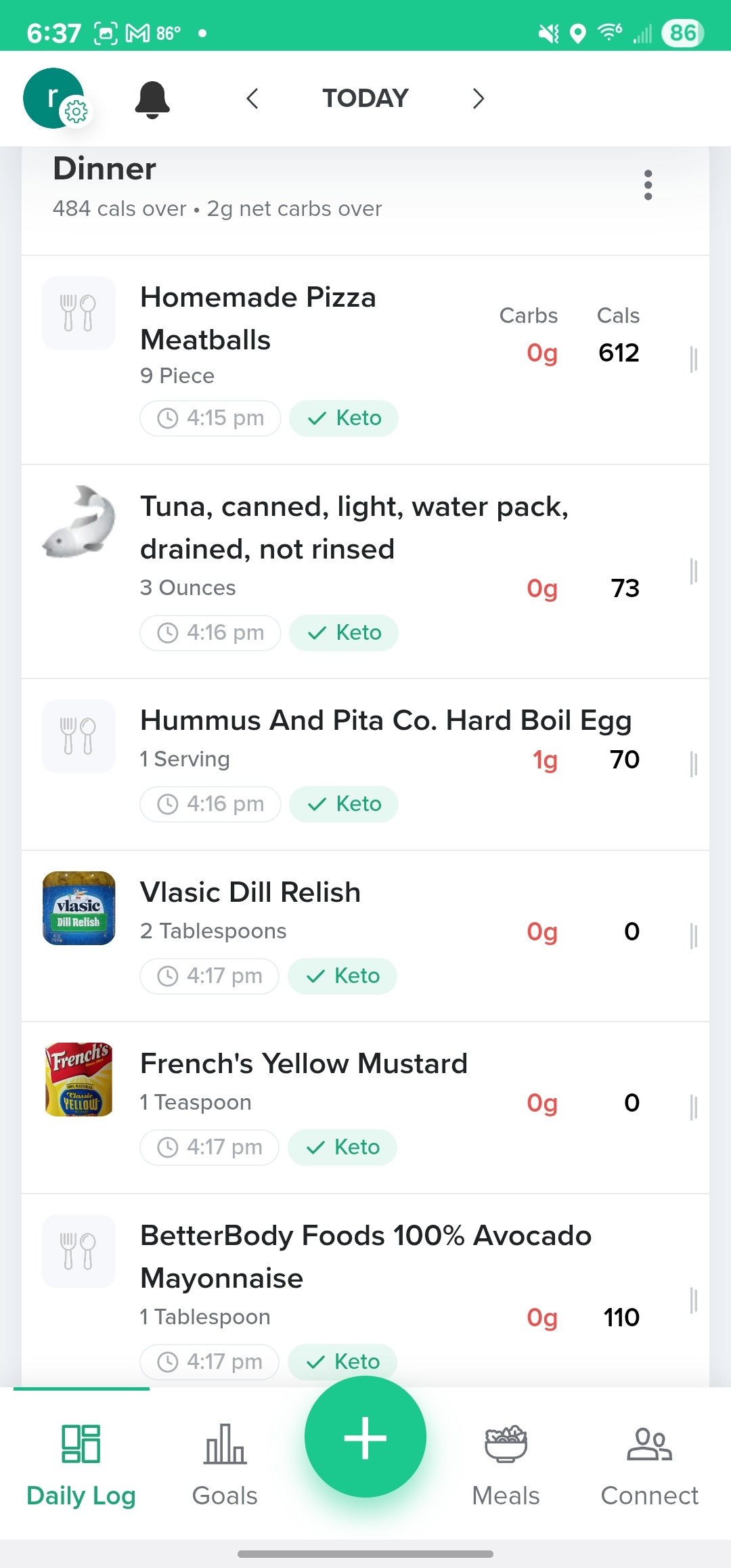The height and width of the screenshot is (1568, 731).
Task: Open Homemade Pizza Meatballs entry
Action: pyautogui.click(x=365, y=360)
